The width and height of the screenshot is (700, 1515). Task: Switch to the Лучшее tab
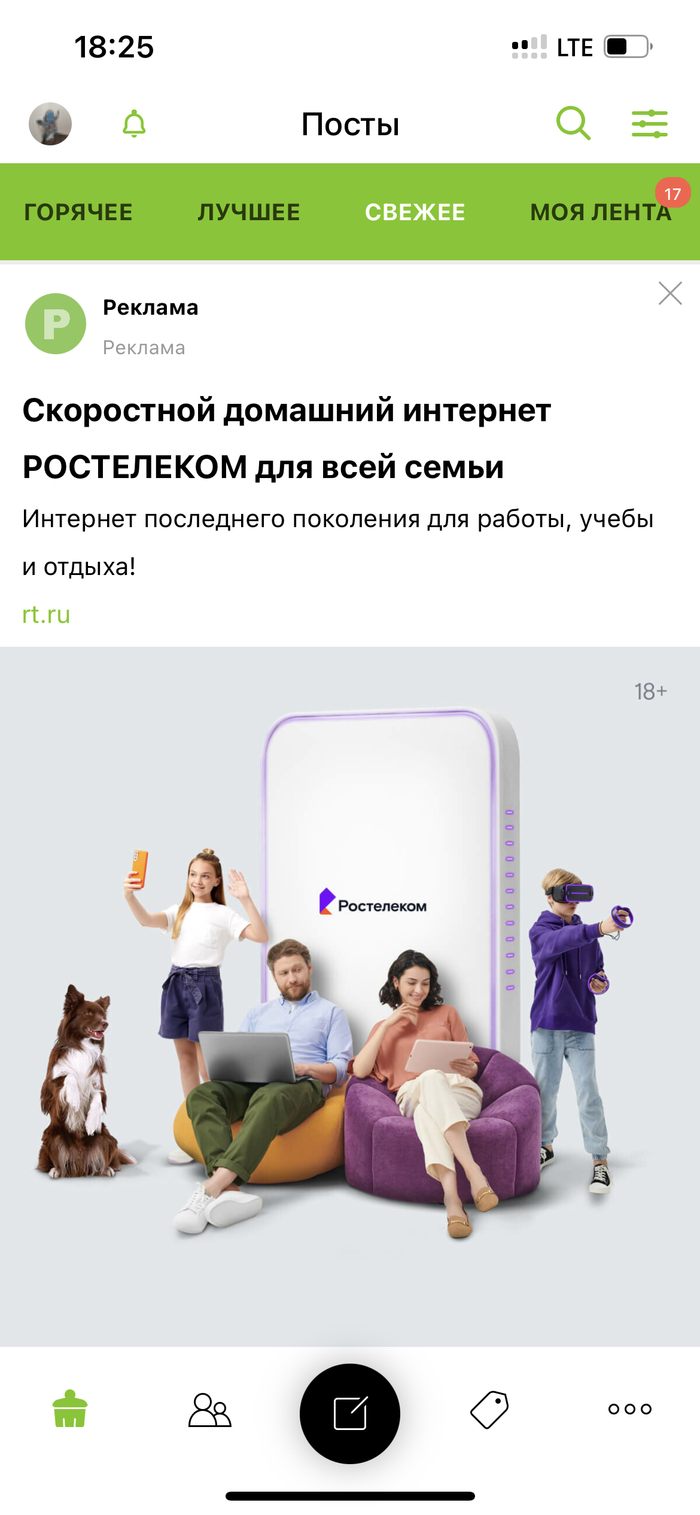(249, 212)
